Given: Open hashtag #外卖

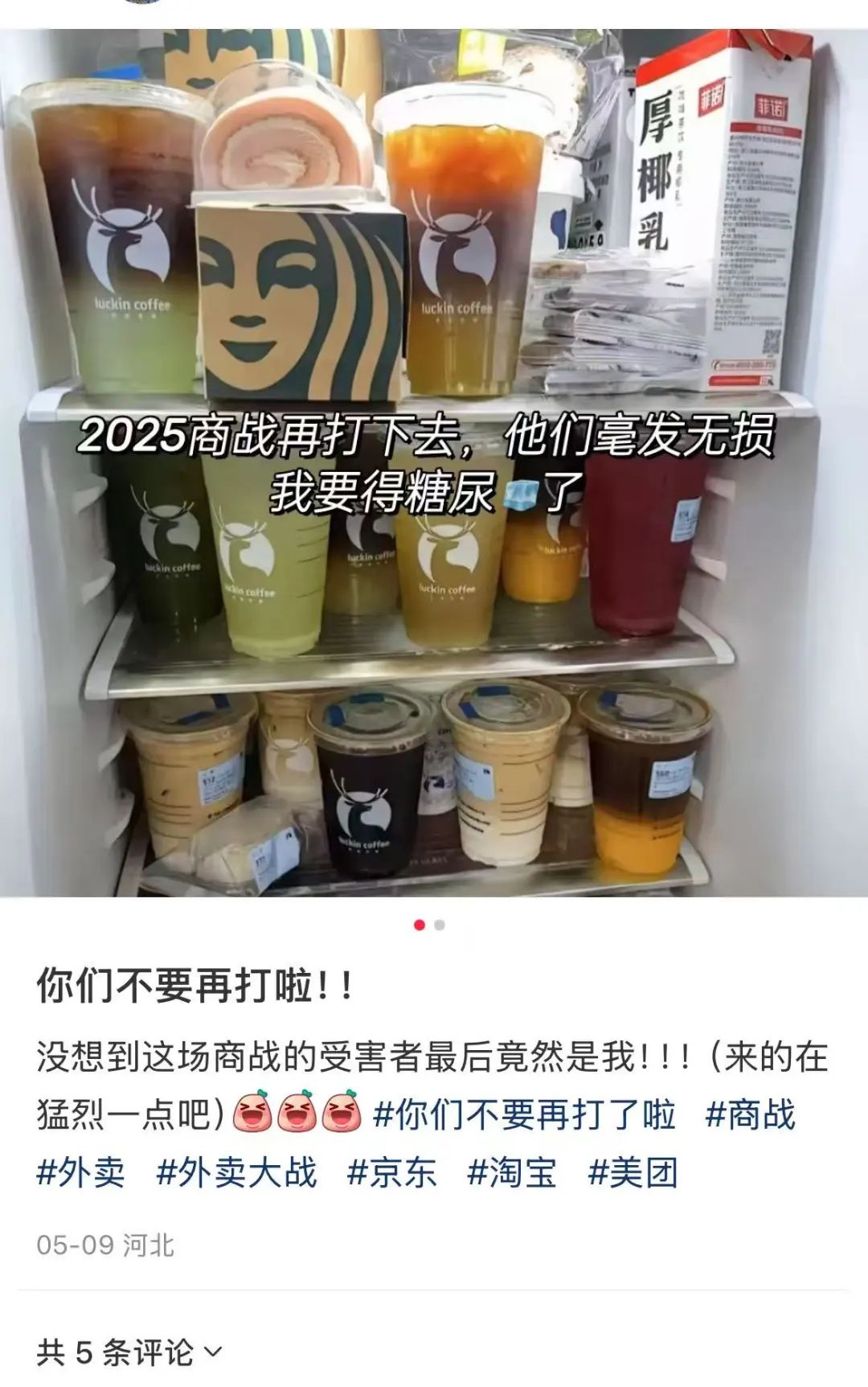Looking at the screenshot, I should pyautogui.click(x=81, y=1173).
